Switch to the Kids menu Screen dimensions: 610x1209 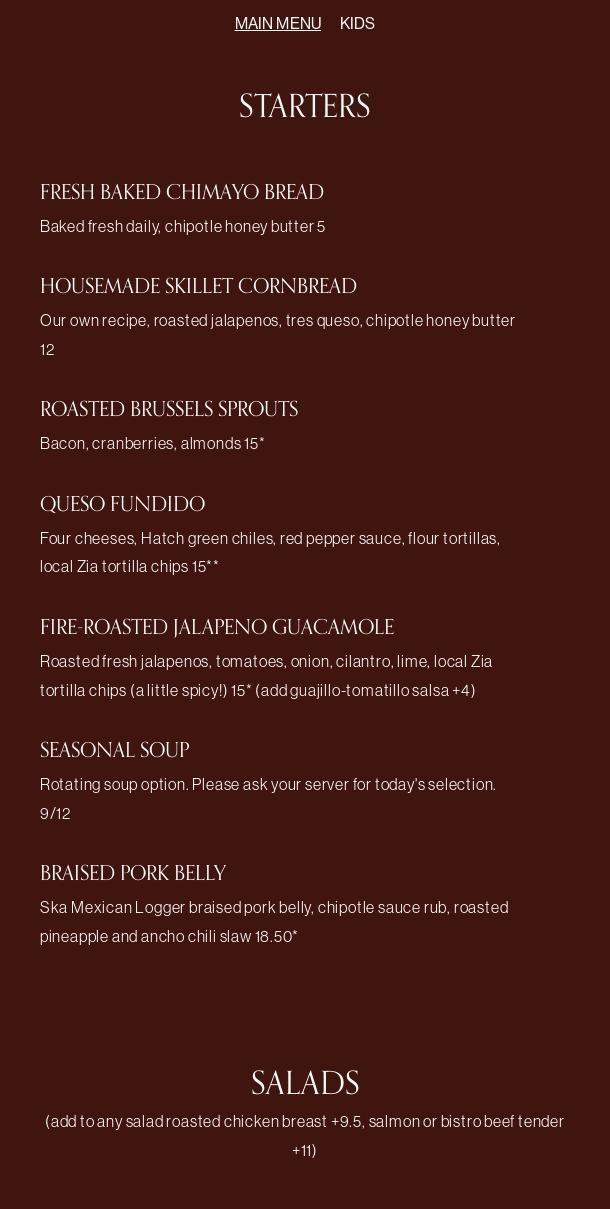[357, 23]
